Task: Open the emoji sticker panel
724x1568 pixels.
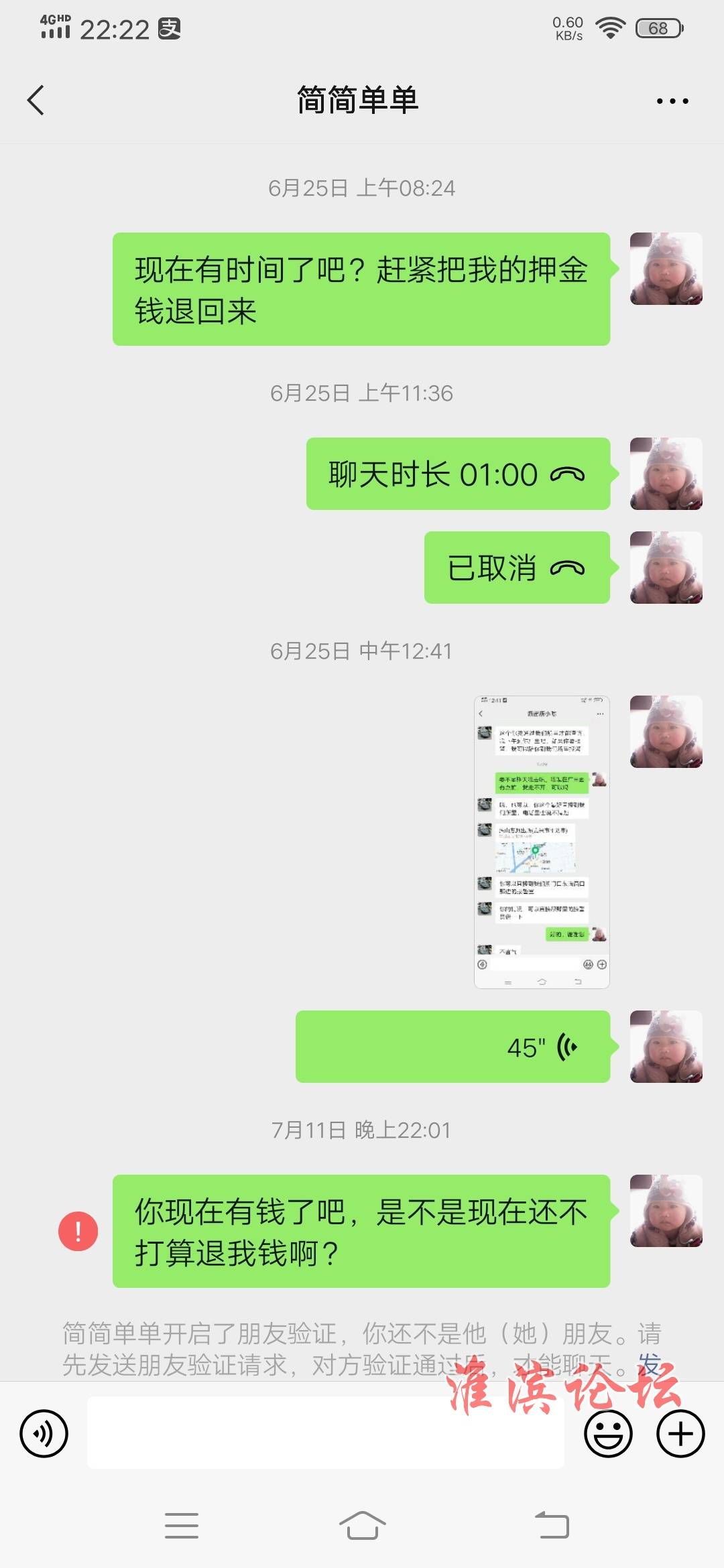Action: [x=608, y=1433]
